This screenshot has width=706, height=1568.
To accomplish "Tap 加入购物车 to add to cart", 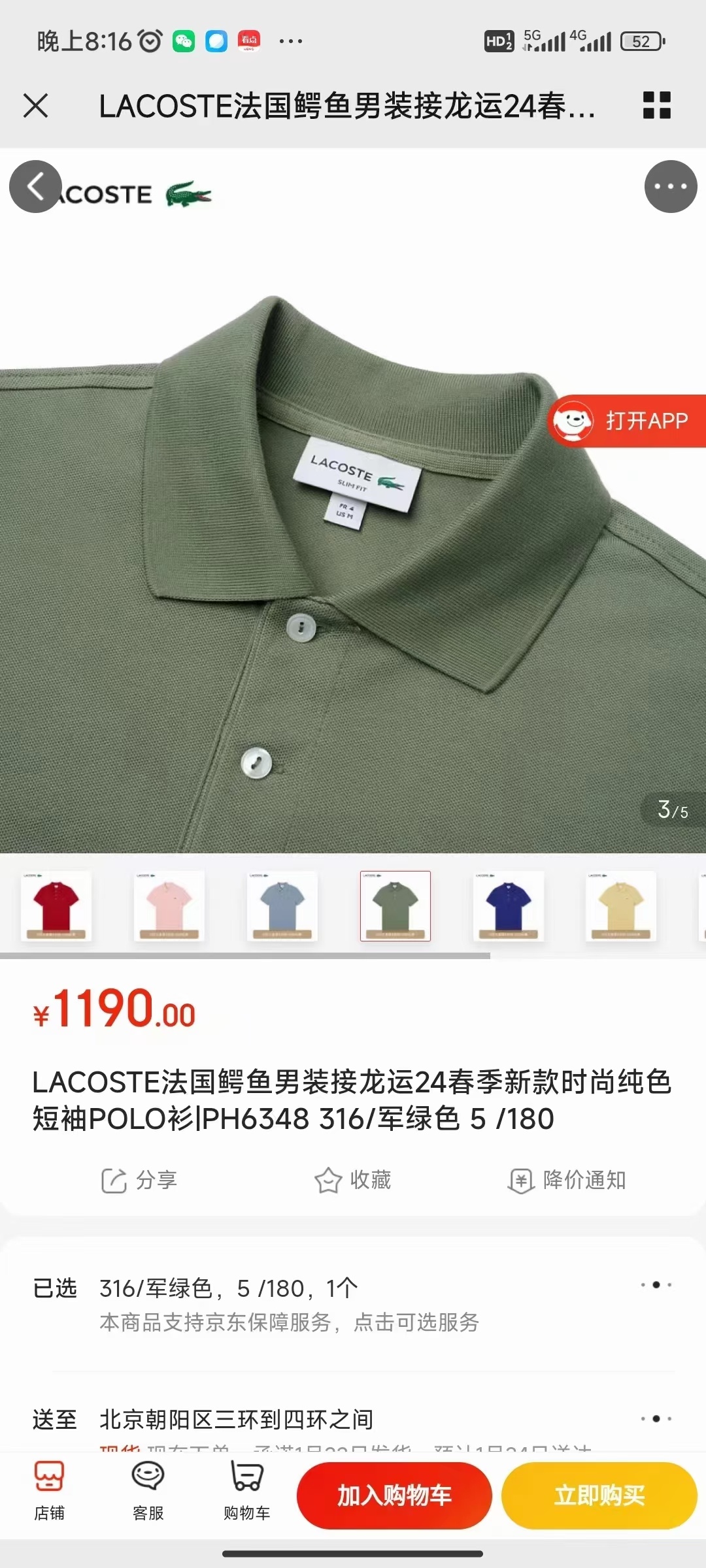I will [x=394, y=1495].
